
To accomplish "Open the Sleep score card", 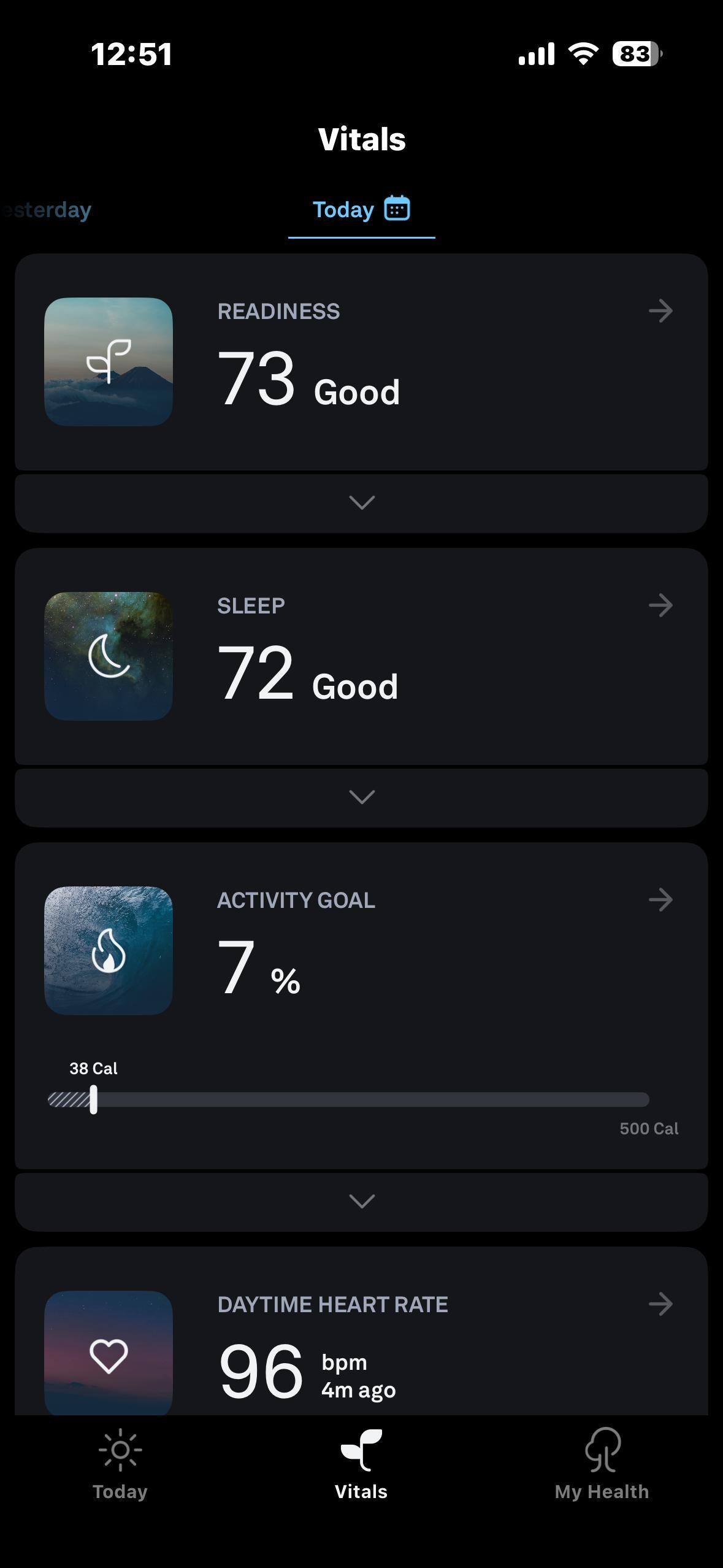I will pos(361,656).
